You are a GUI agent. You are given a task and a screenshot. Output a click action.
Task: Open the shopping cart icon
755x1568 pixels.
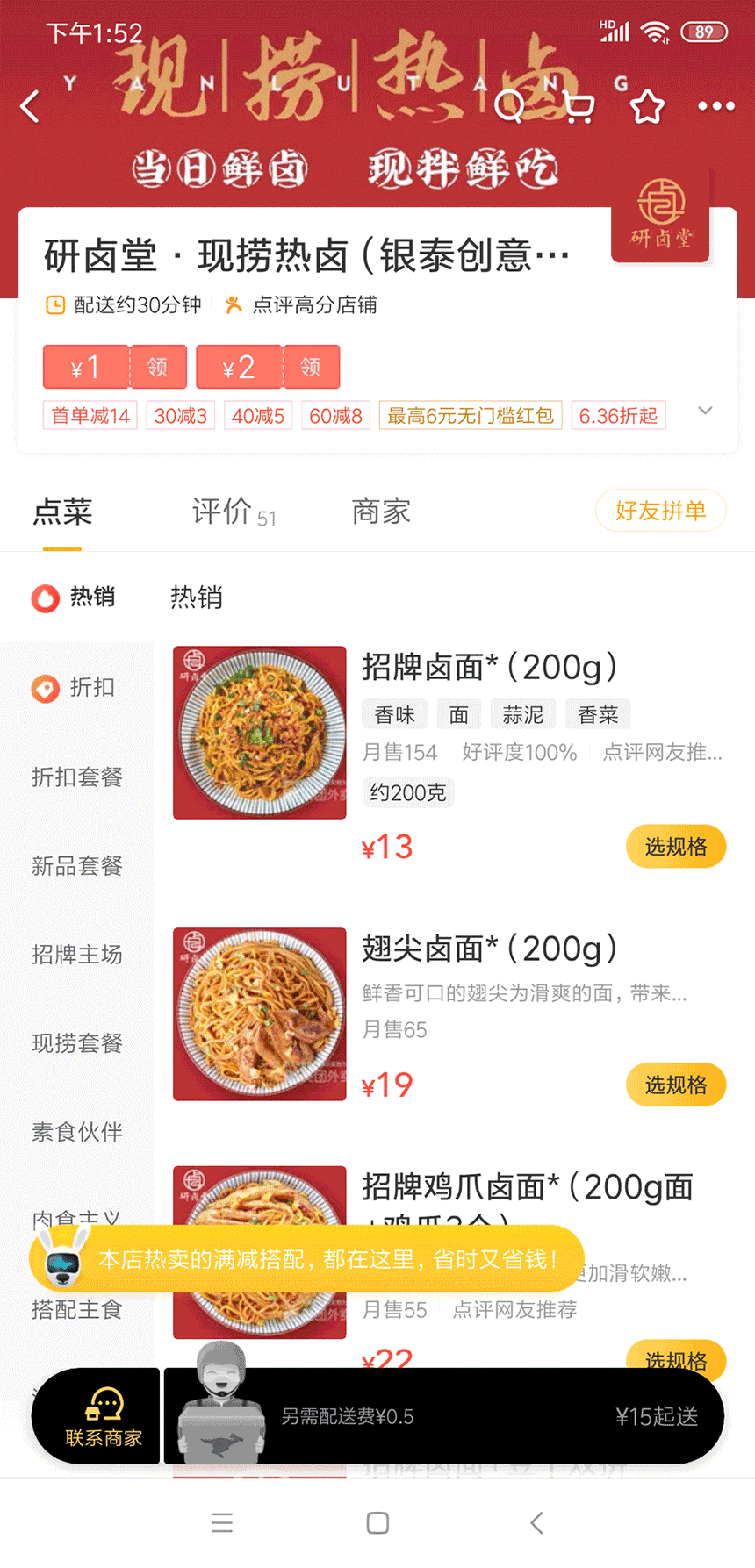(579, 107)
